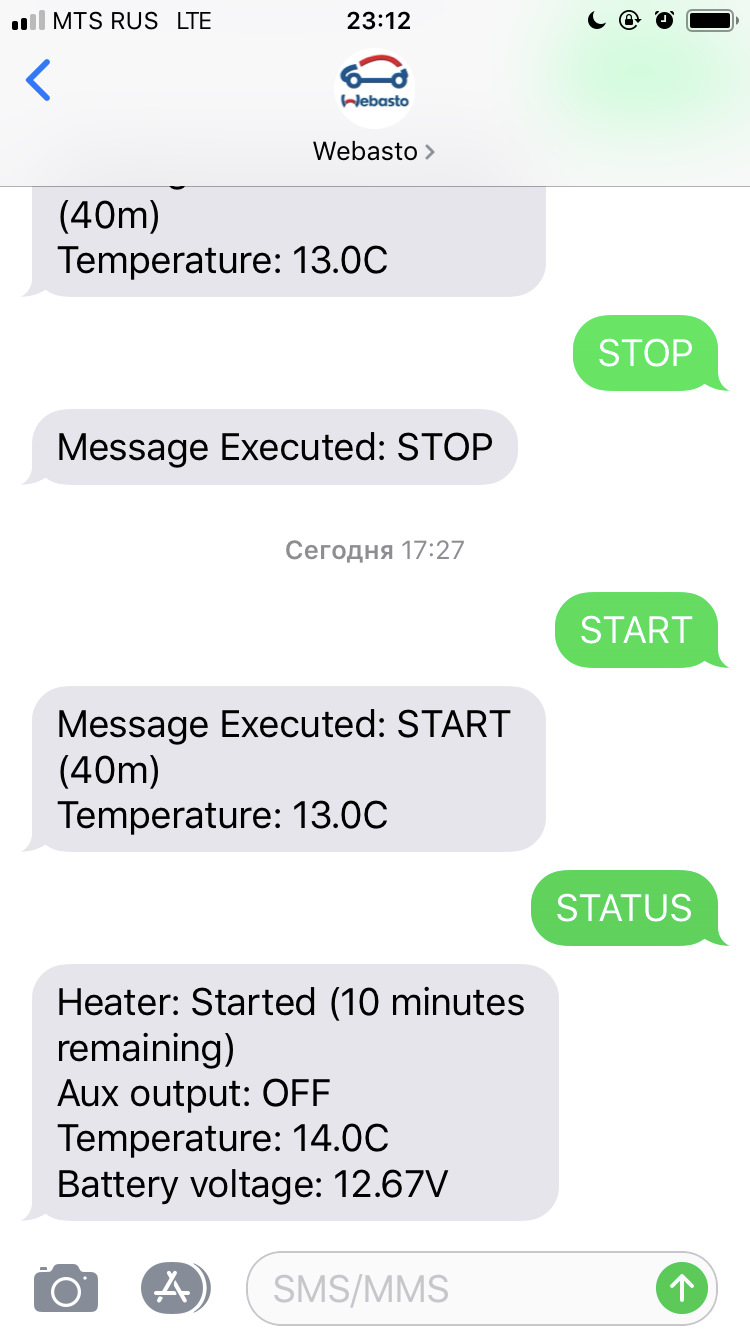Viewport: 750px width, 1334px height.
Task: Open the App Store apps drawer
Action: click(x=173, y=1288)
